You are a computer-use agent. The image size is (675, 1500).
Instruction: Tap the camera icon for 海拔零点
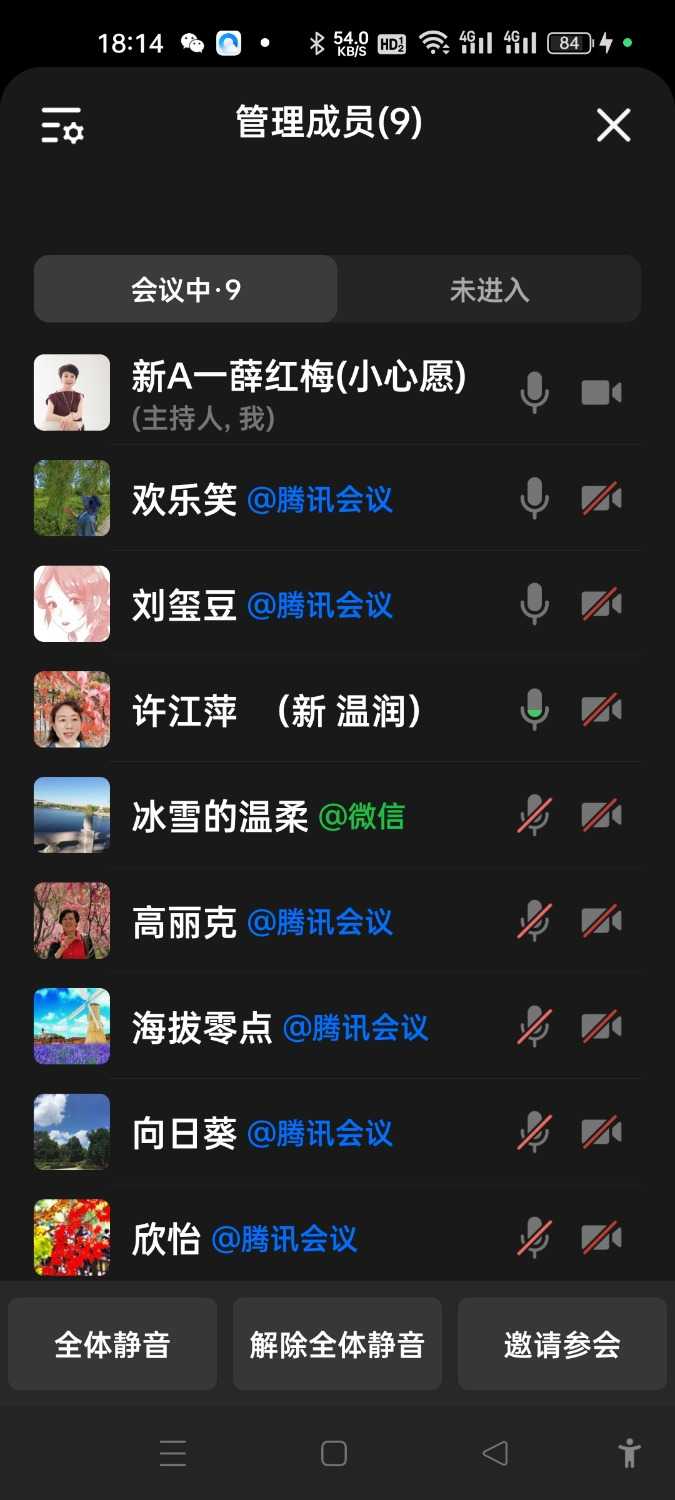(x=601, y=1027)
